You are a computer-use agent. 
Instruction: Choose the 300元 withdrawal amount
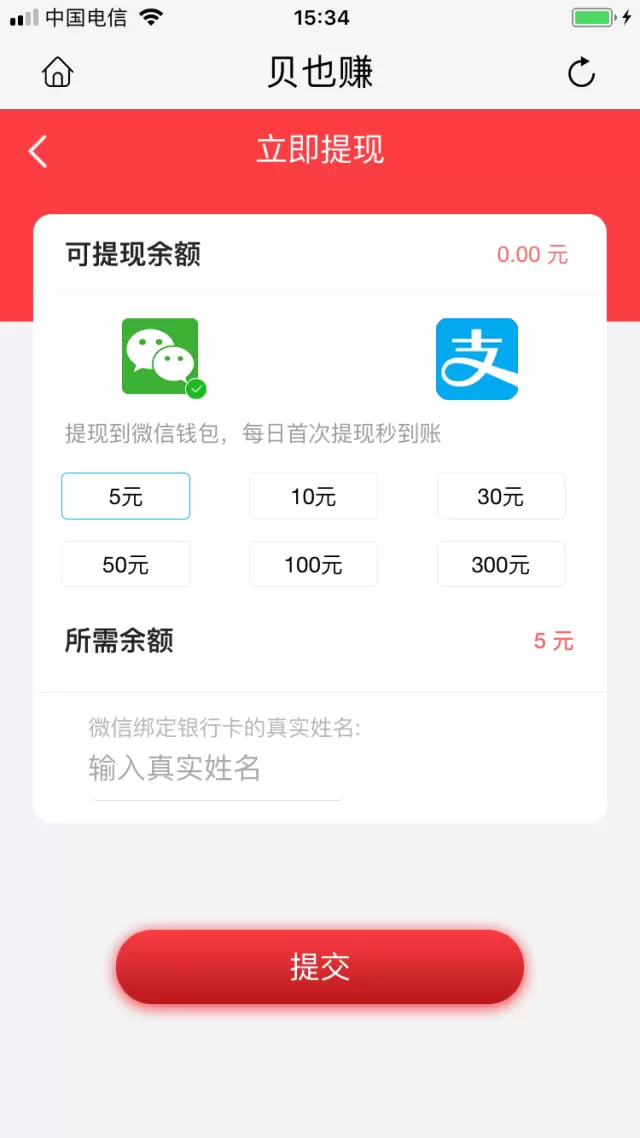click(x=501, y=564)
